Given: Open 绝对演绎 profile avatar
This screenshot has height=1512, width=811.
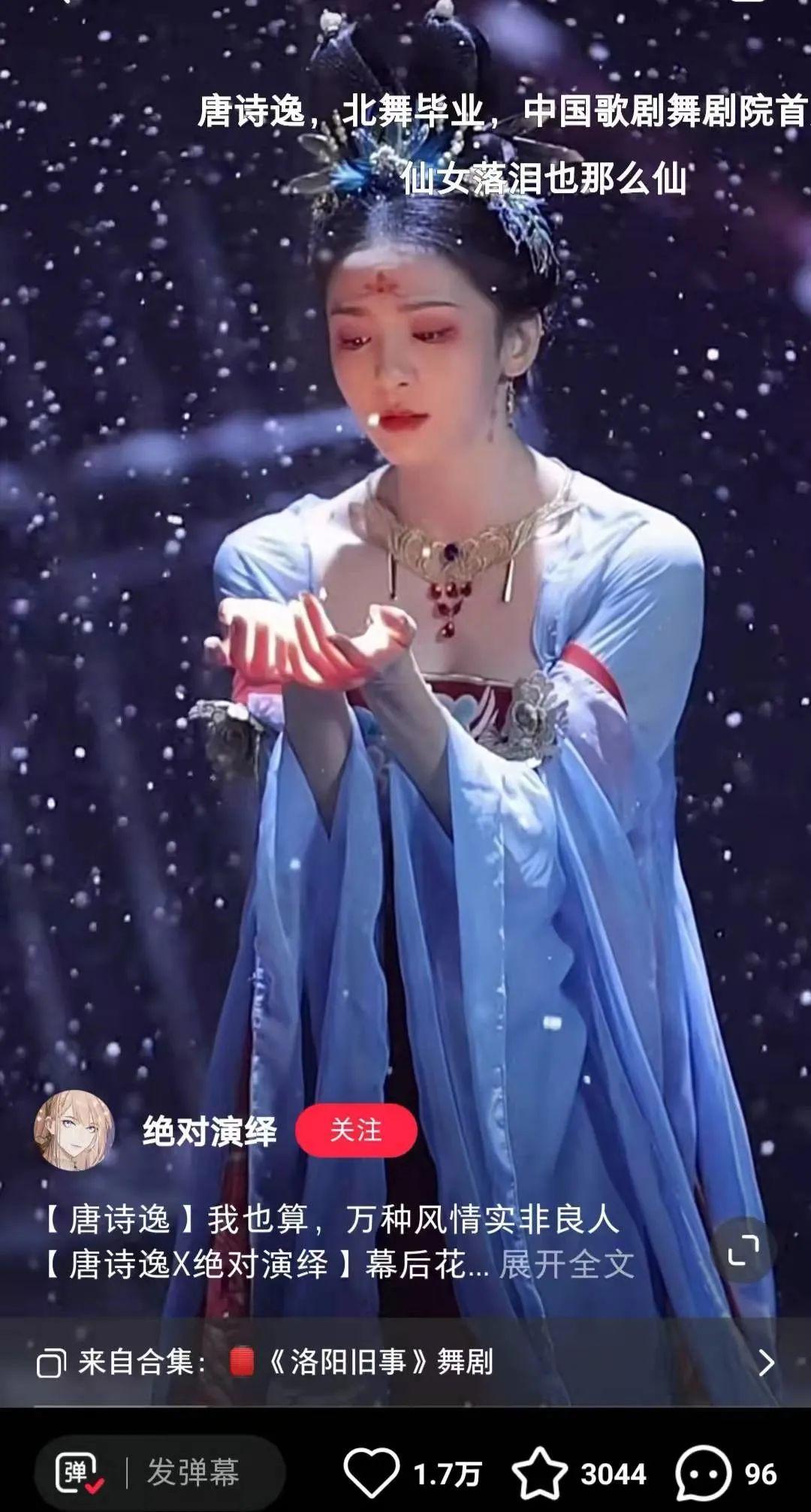Looking at the screenshot, I should tap(74, 1130).
